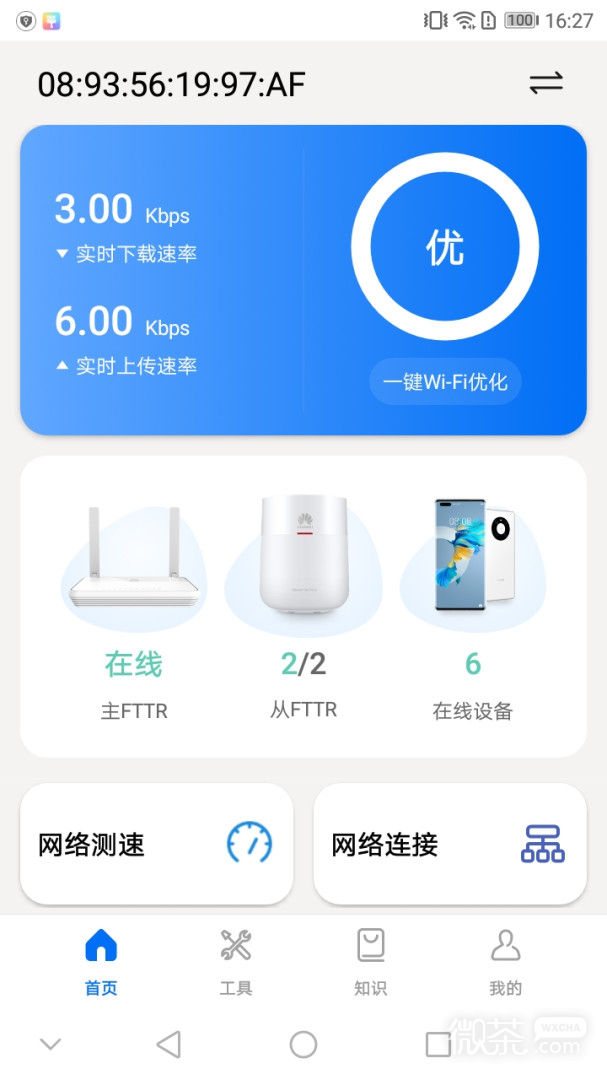Open the 网络连接 card
The height and width of the screenshot is (1080, 607).
(449, 844)
